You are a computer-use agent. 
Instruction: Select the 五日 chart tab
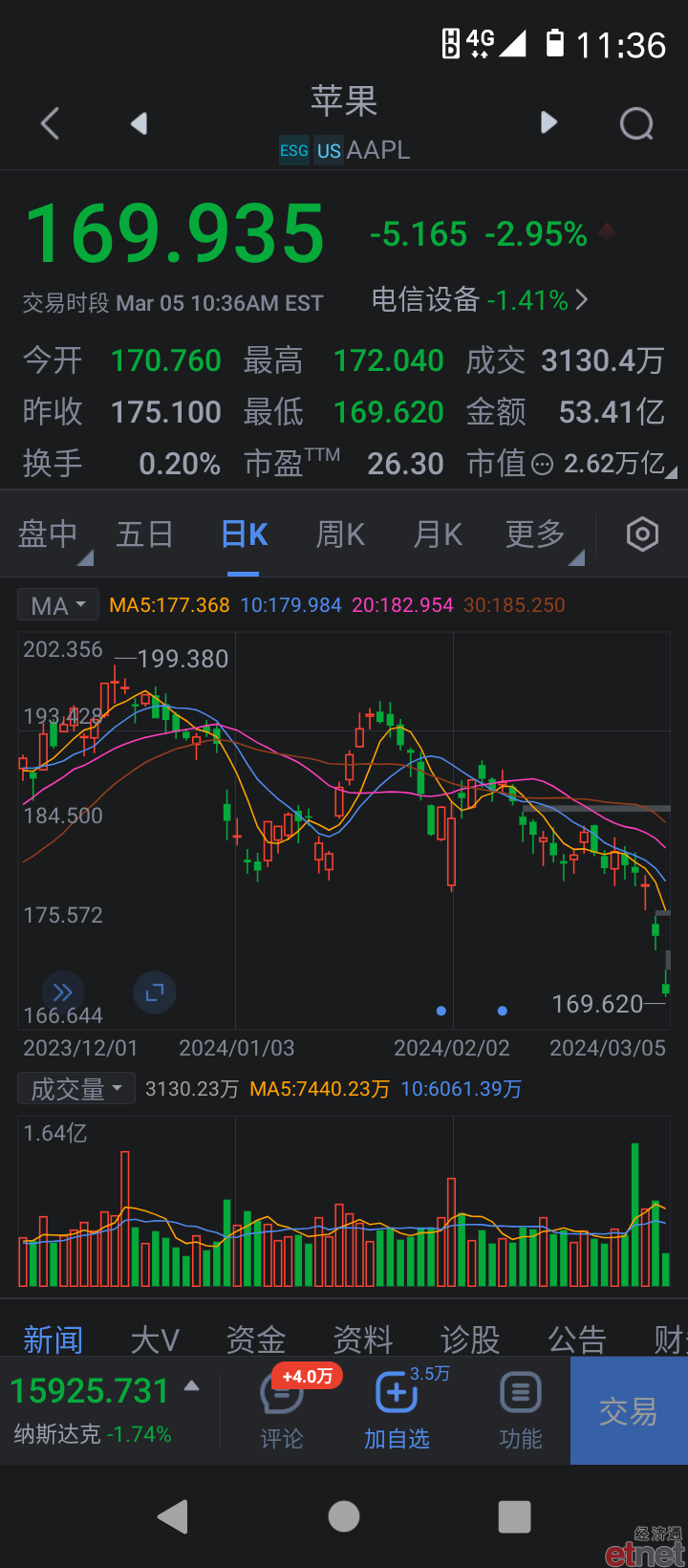click(144, 534)
